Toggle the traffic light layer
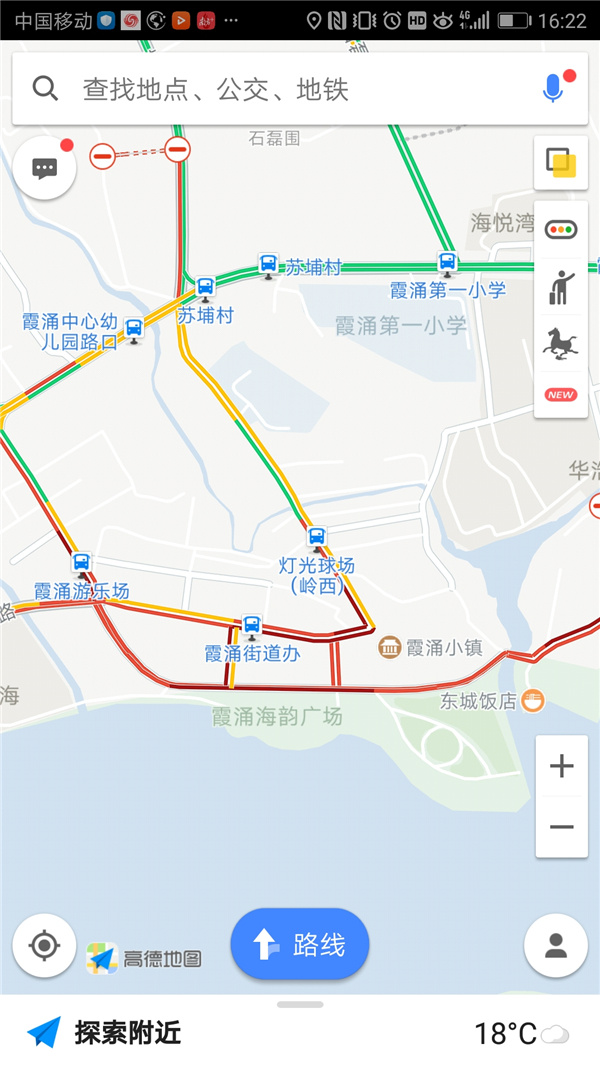This screenshot has height=1066, width=600. coord(561,229)
